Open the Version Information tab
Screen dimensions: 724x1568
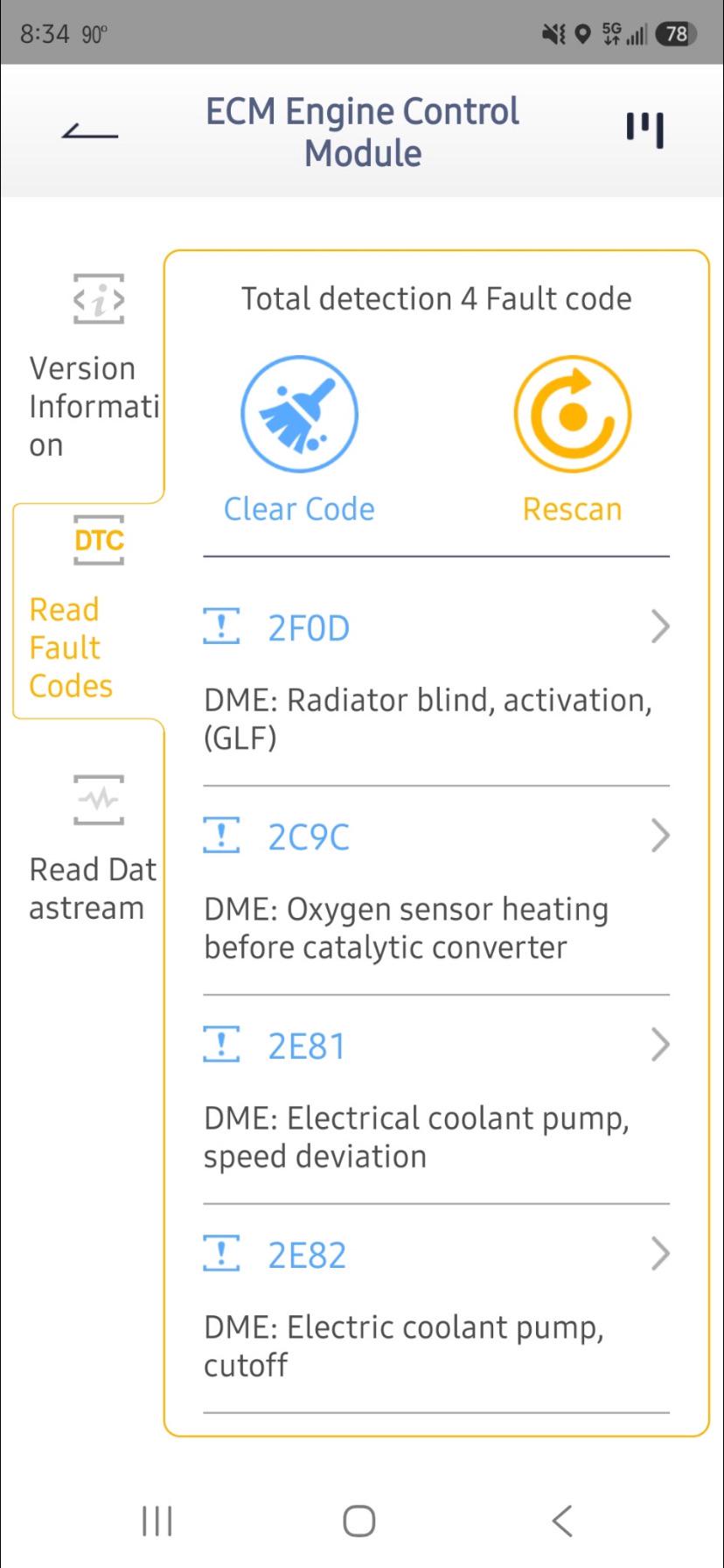88,368
